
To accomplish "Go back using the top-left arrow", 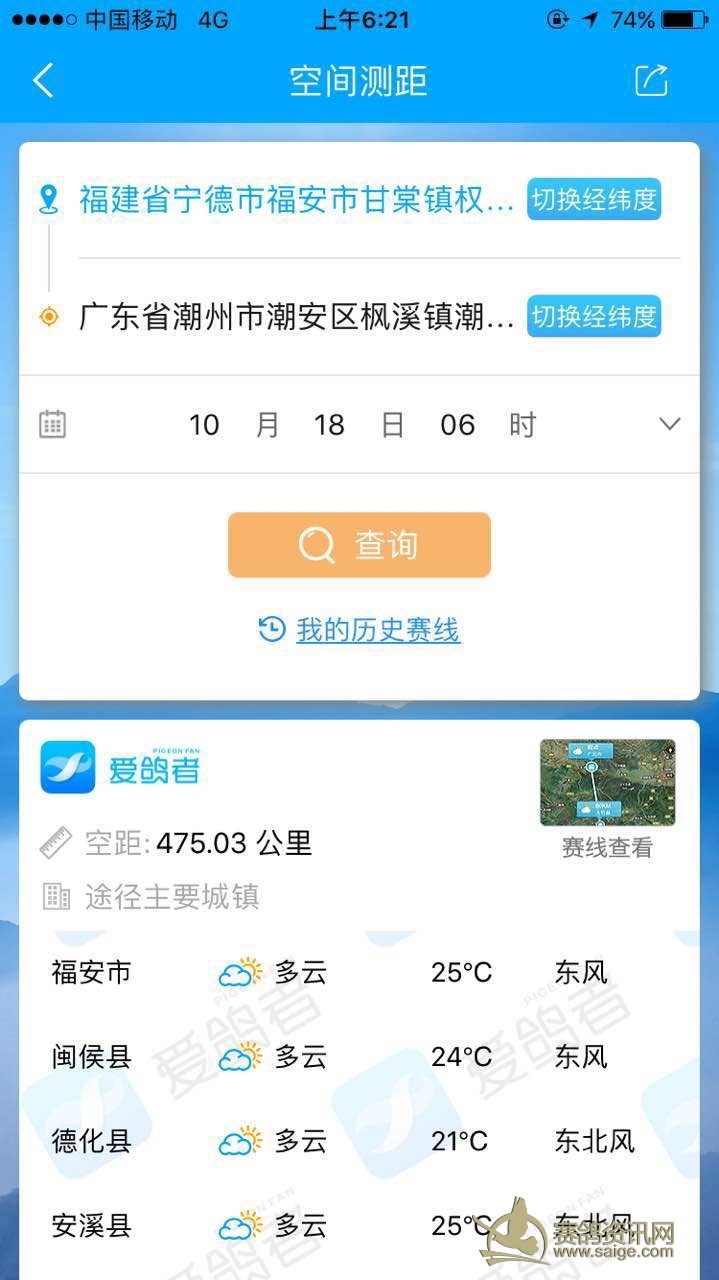I will tap(43, 81).
